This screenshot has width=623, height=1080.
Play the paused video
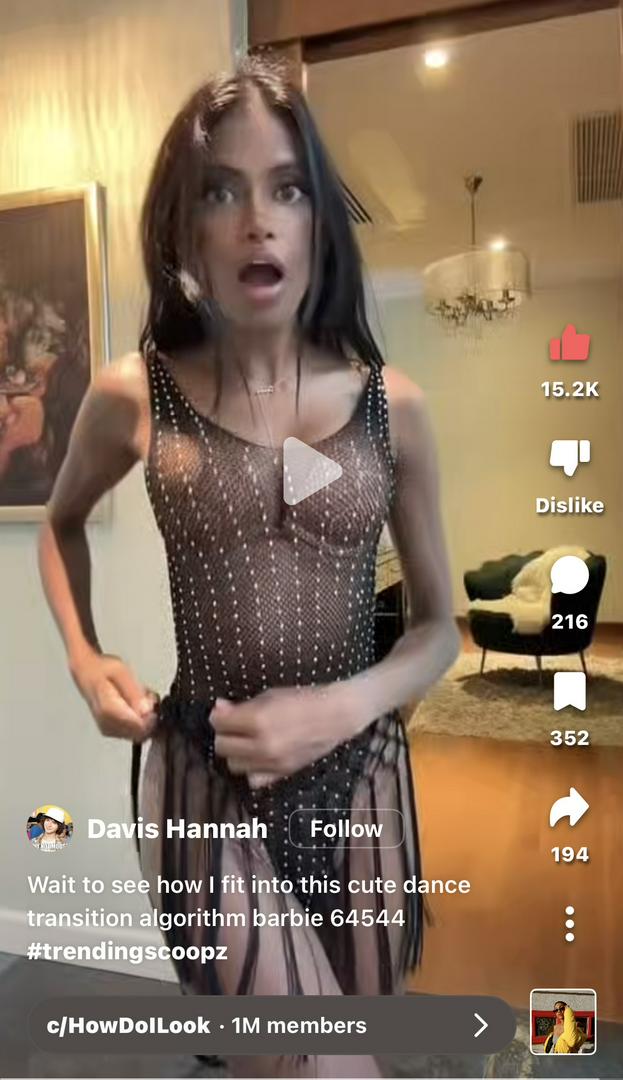click(x=311, y=471)
